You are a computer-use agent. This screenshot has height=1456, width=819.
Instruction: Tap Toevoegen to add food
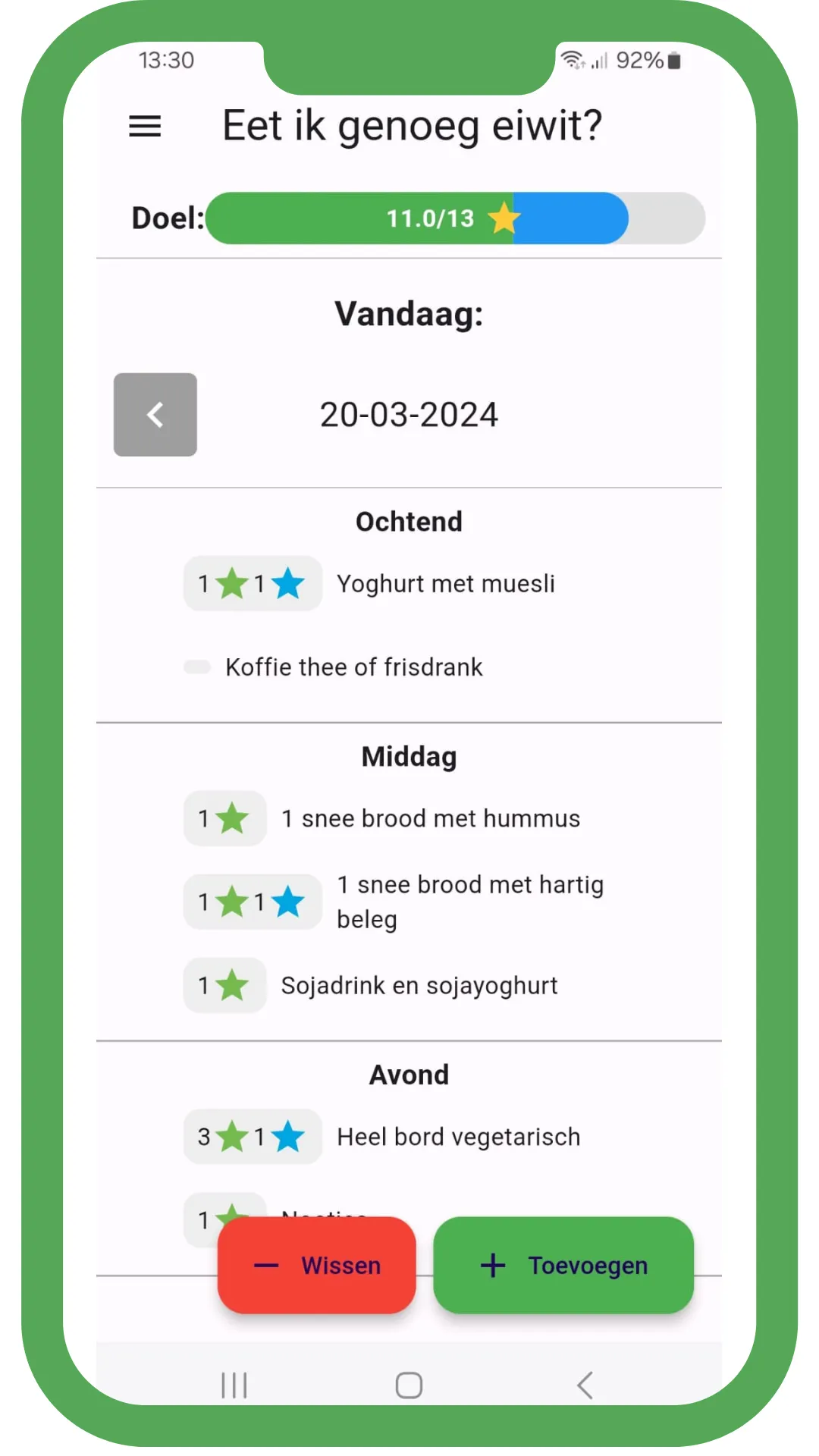point(563,1265)
